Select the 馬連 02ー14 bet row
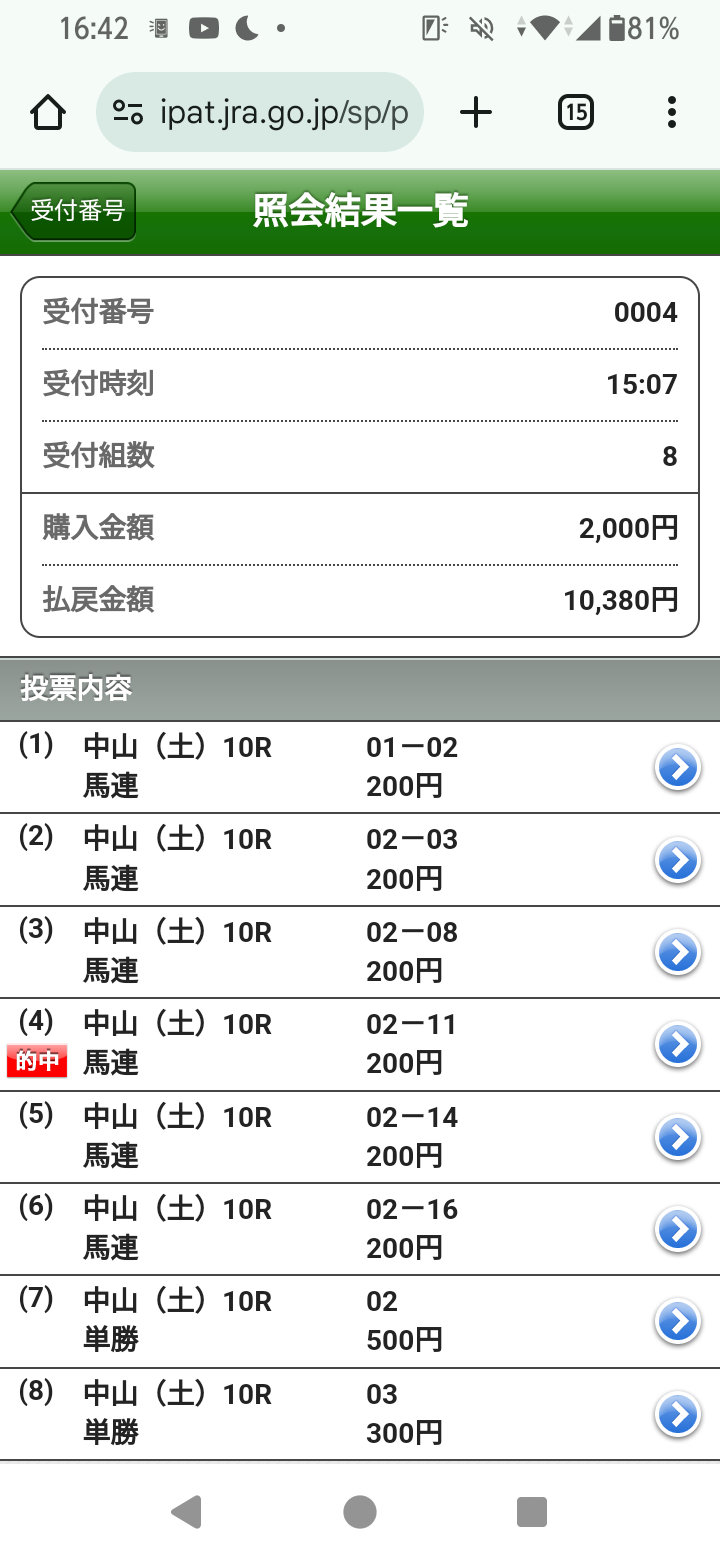The height and width of the screenshot is (1560, 720). 677,1138
